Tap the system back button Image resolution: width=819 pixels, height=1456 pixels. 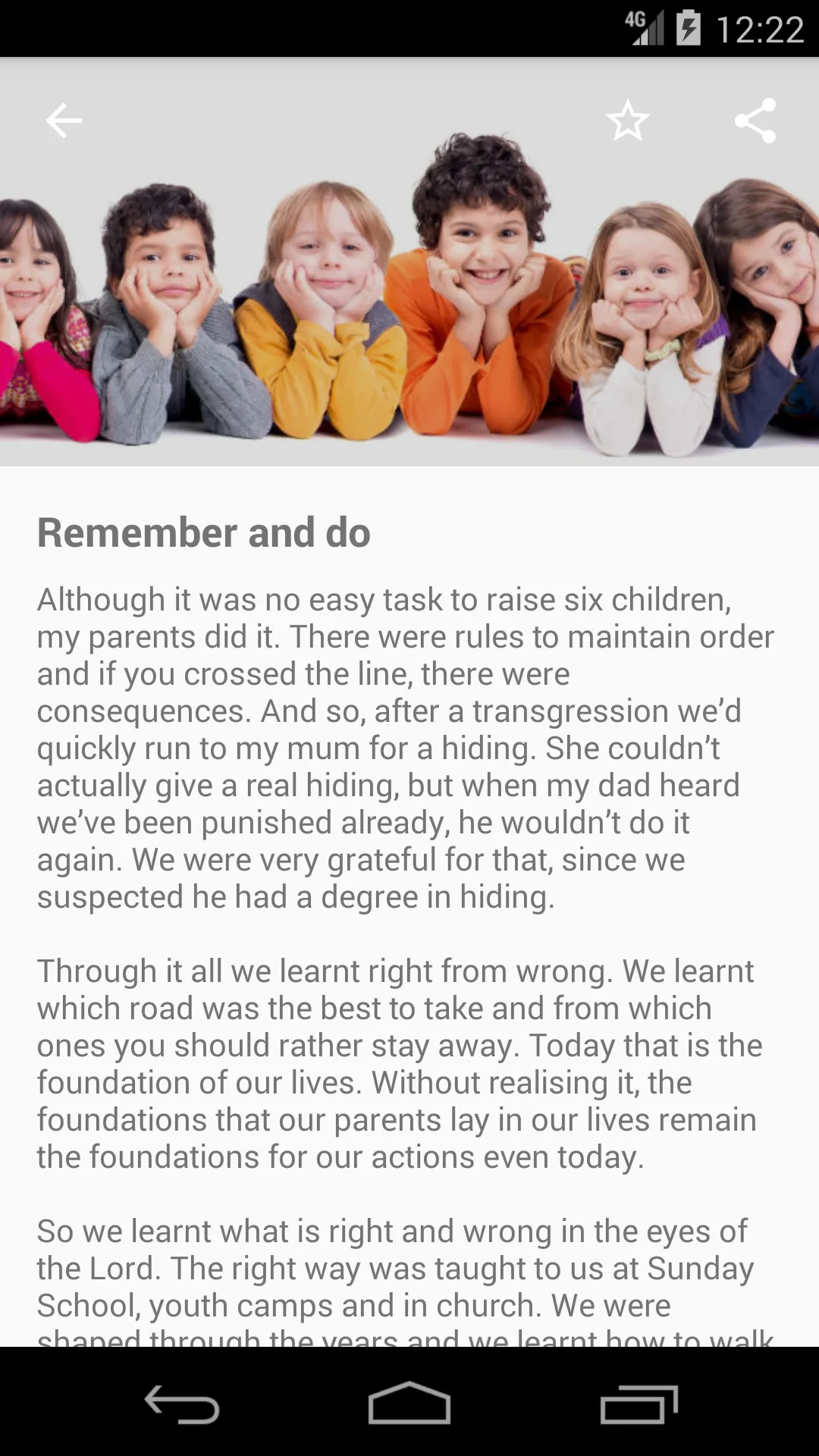pyautogui.click(x=182, y=1404)
